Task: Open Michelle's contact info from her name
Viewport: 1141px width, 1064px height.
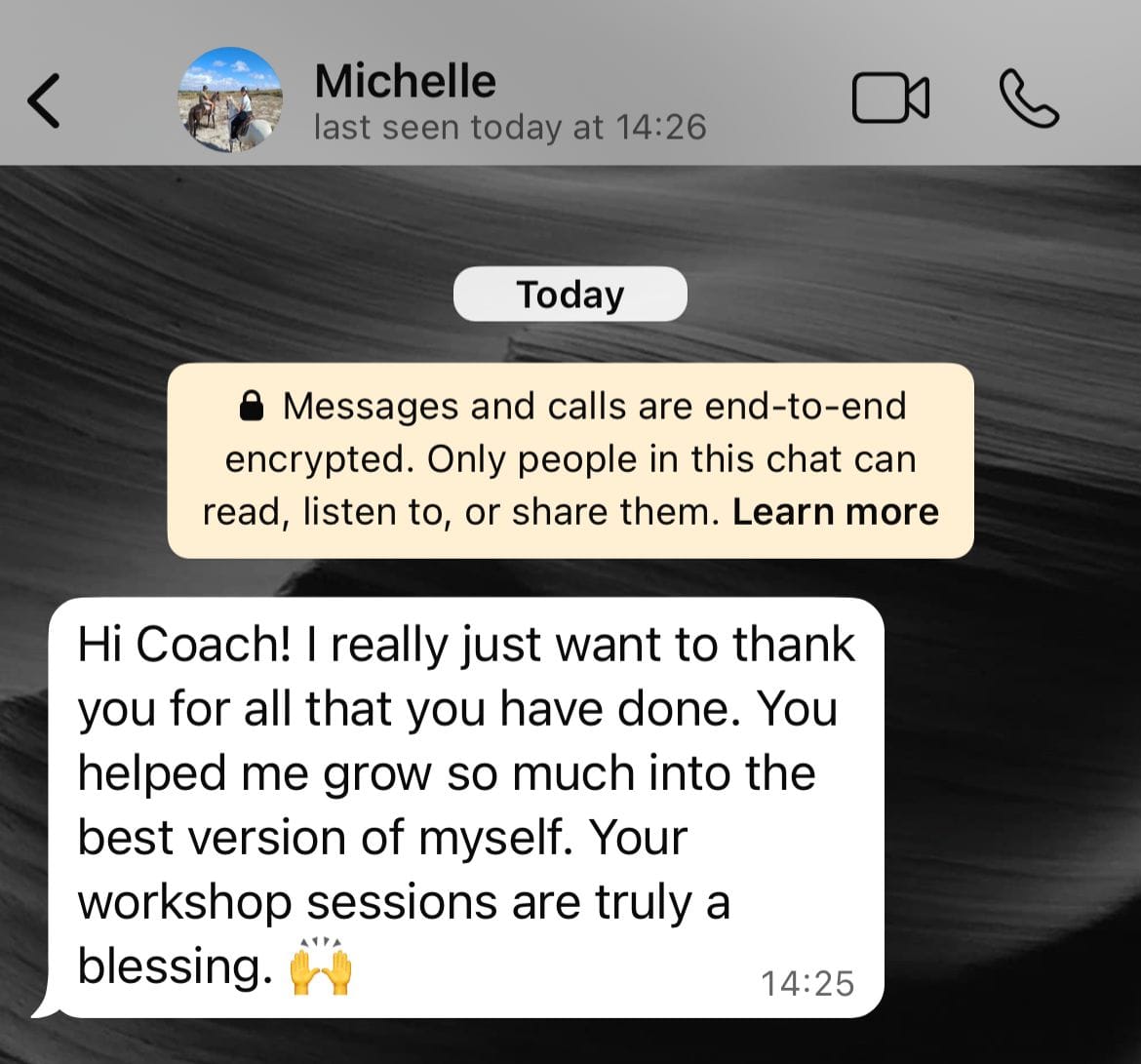Action: pos(406,81)
